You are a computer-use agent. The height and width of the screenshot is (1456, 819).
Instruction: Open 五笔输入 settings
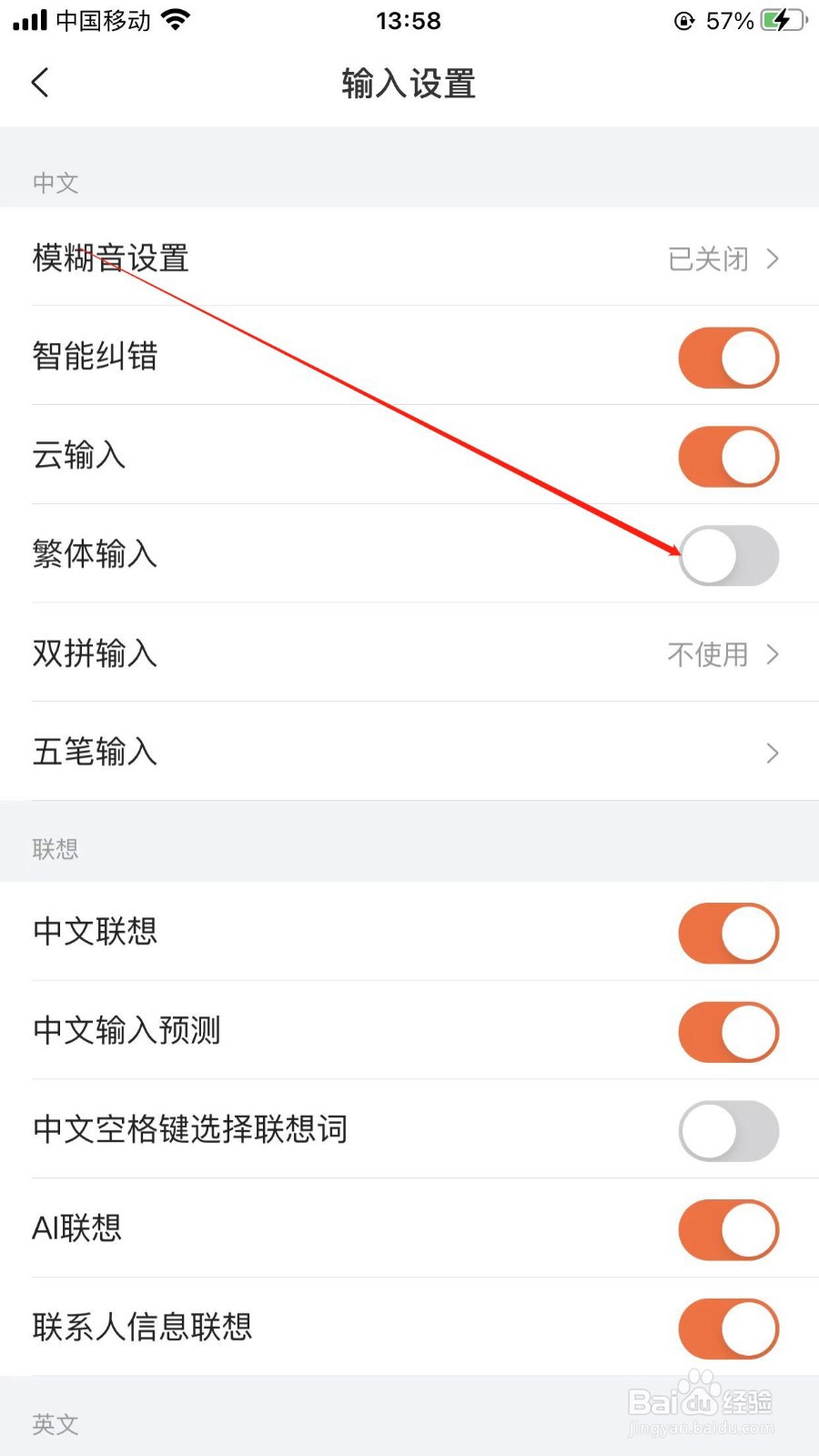click(409, 753)
